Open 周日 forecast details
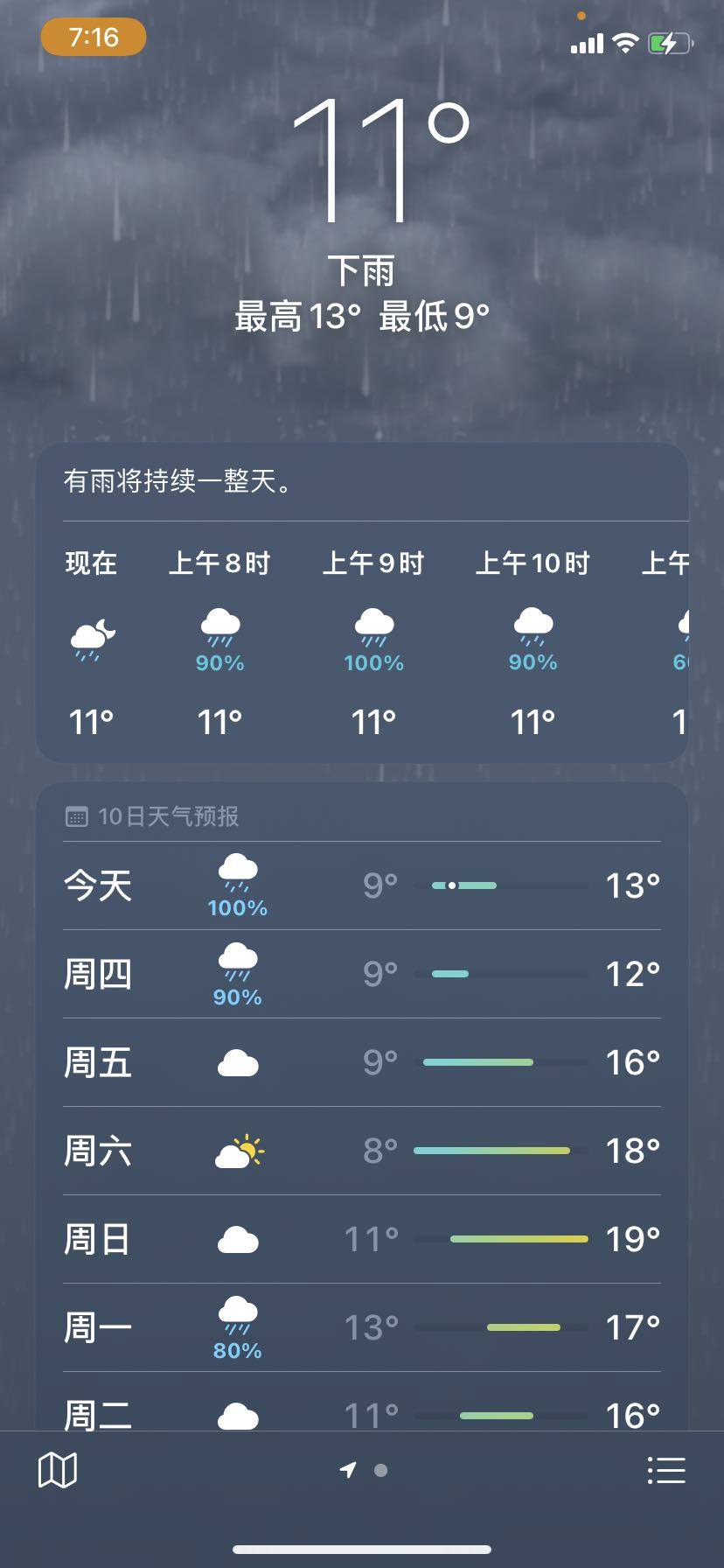The height and width of the screenshot is (1568, 724). tap(361, 1239)
